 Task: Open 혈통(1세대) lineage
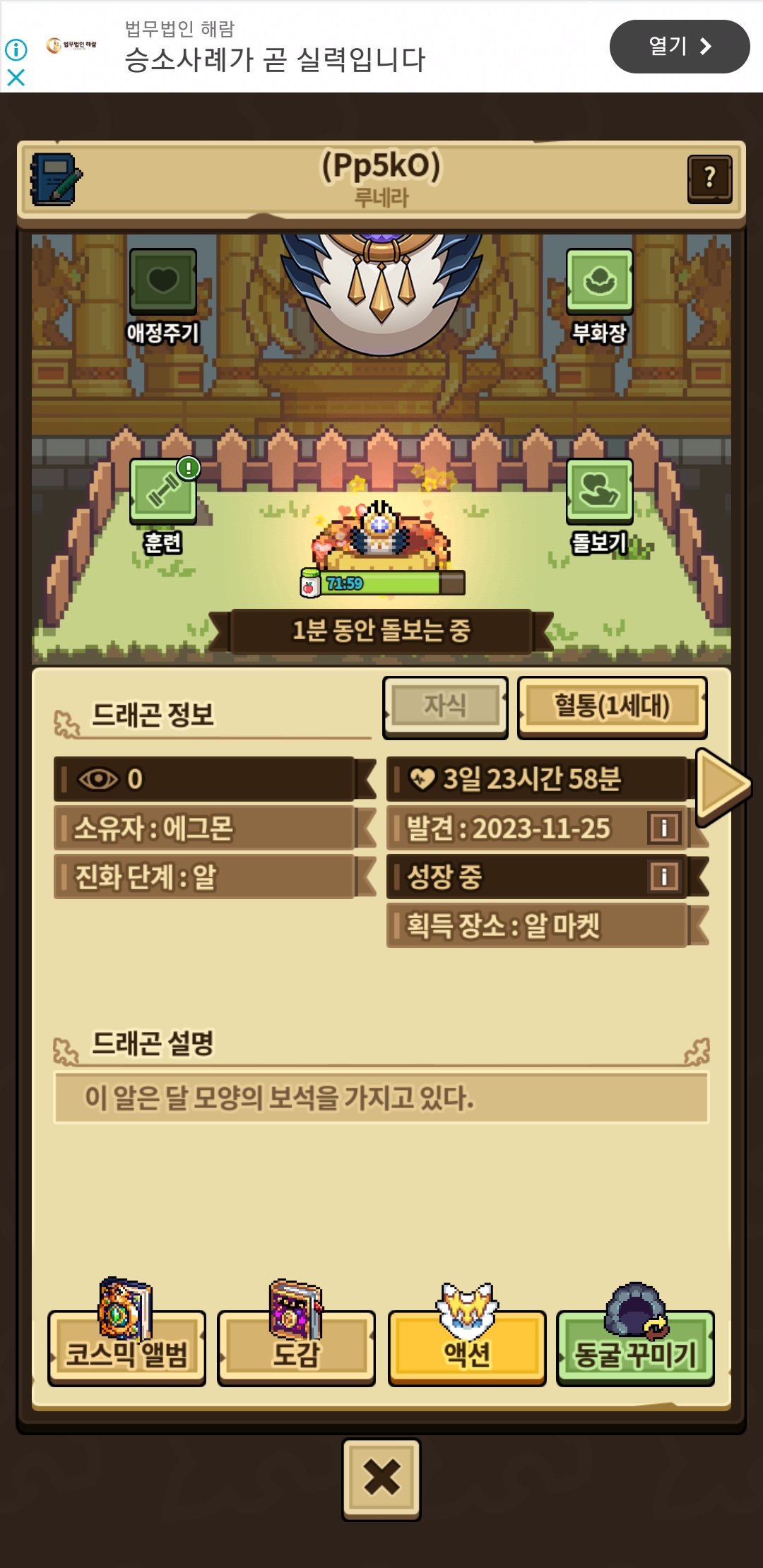coord(612,706)
